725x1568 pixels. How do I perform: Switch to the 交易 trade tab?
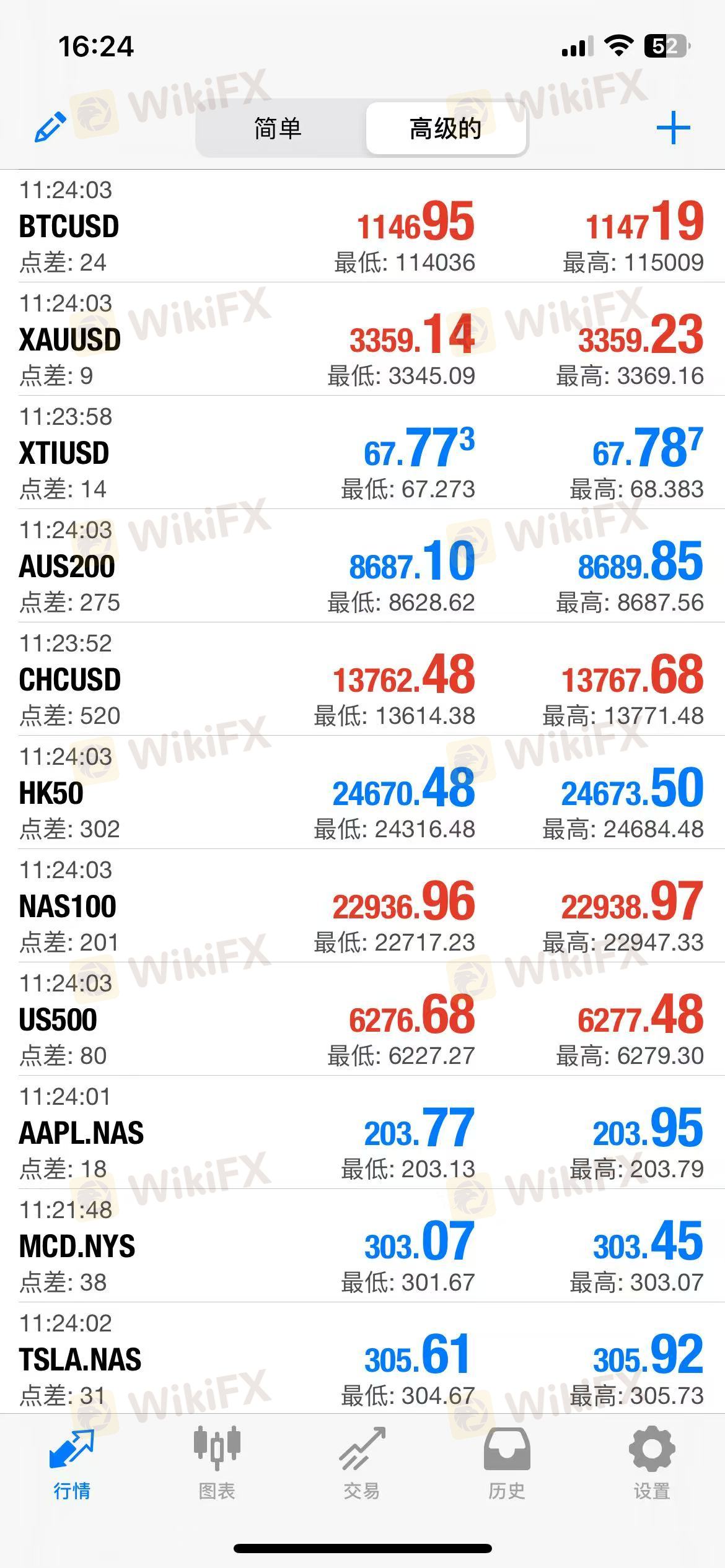362,1464
